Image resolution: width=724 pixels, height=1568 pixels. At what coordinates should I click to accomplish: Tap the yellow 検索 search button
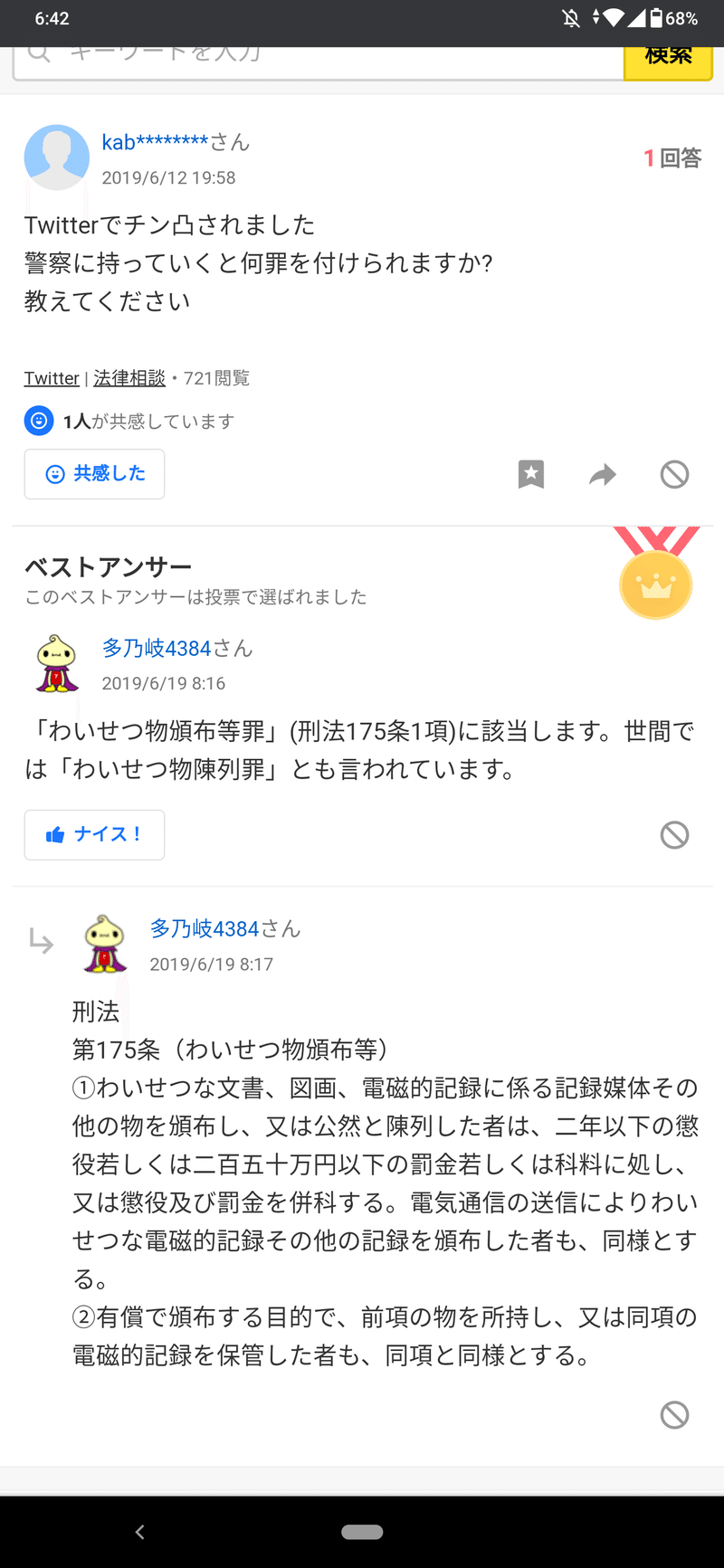tap(668, 60)
